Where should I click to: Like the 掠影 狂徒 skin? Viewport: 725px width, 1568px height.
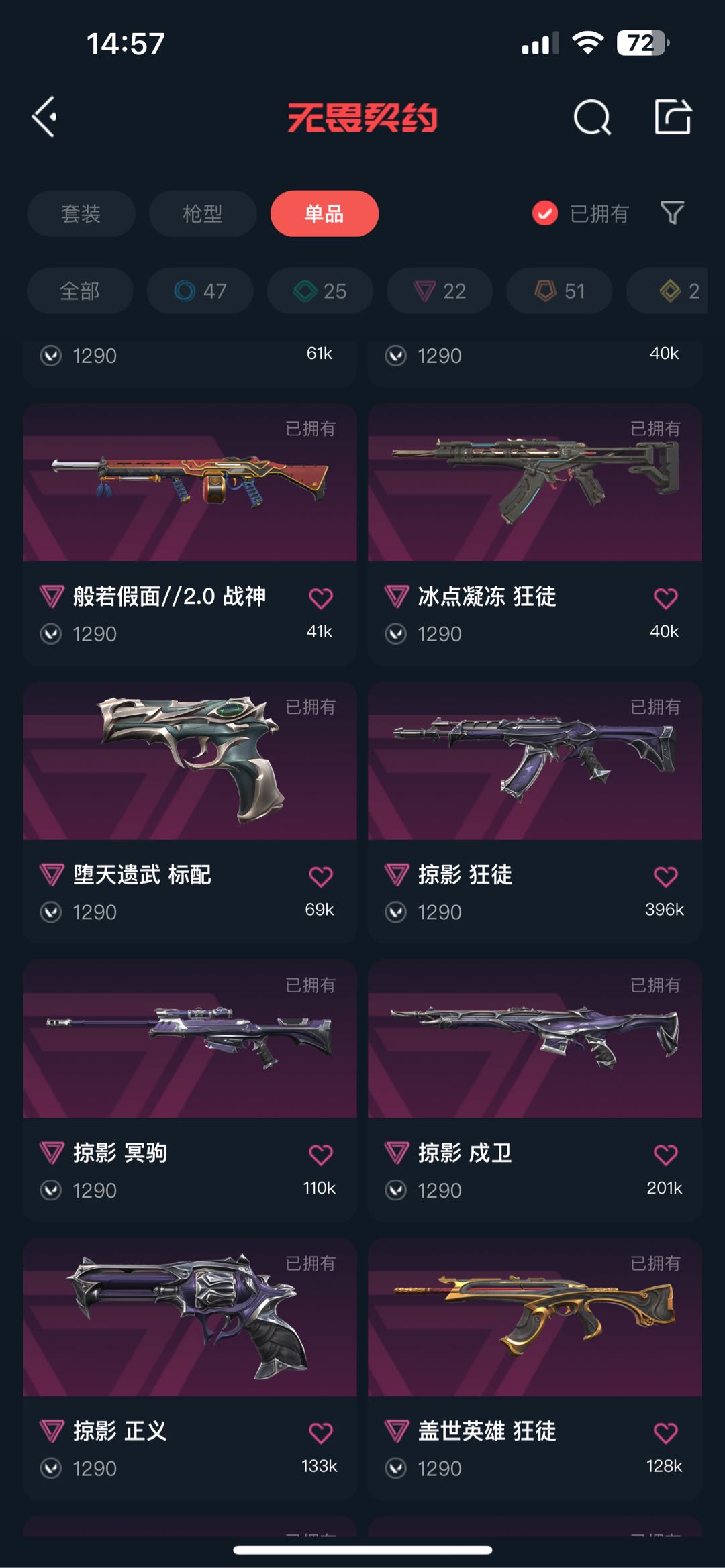point(665,876)
